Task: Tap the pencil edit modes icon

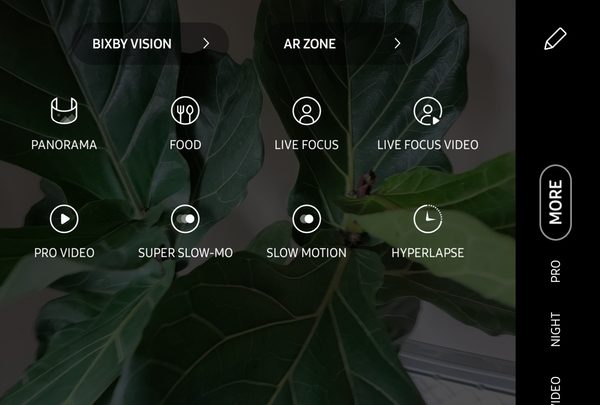Action: pyautogui.click(x=555, y=40)
